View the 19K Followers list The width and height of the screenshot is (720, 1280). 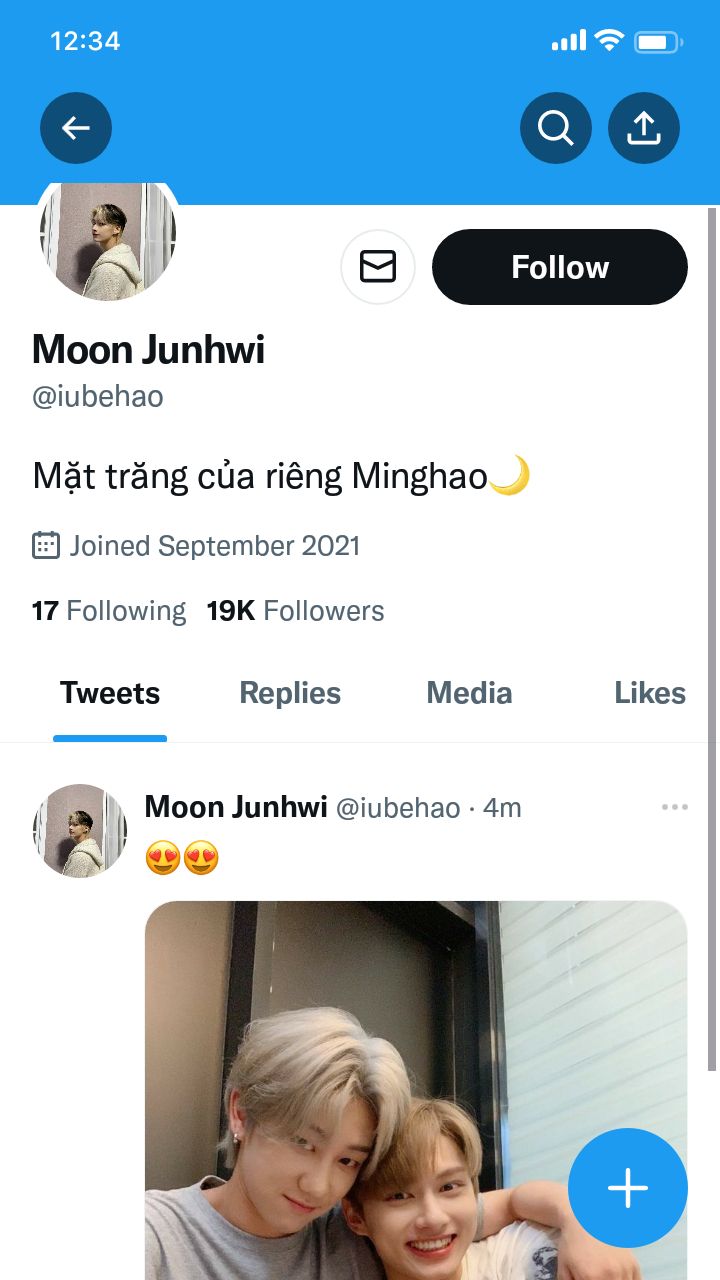pyautogui.click(x=295, y=611)
